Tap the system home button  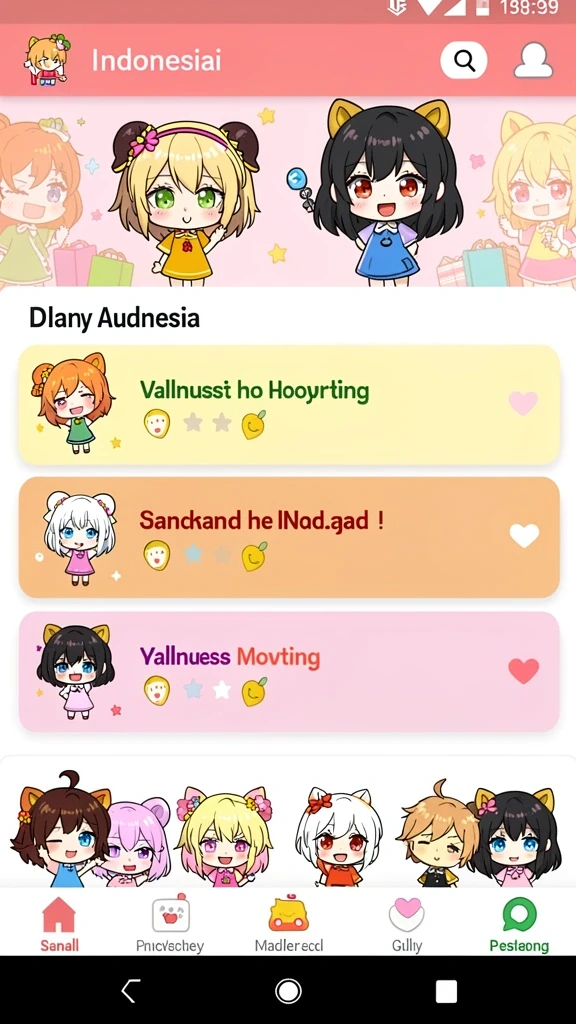288,991
